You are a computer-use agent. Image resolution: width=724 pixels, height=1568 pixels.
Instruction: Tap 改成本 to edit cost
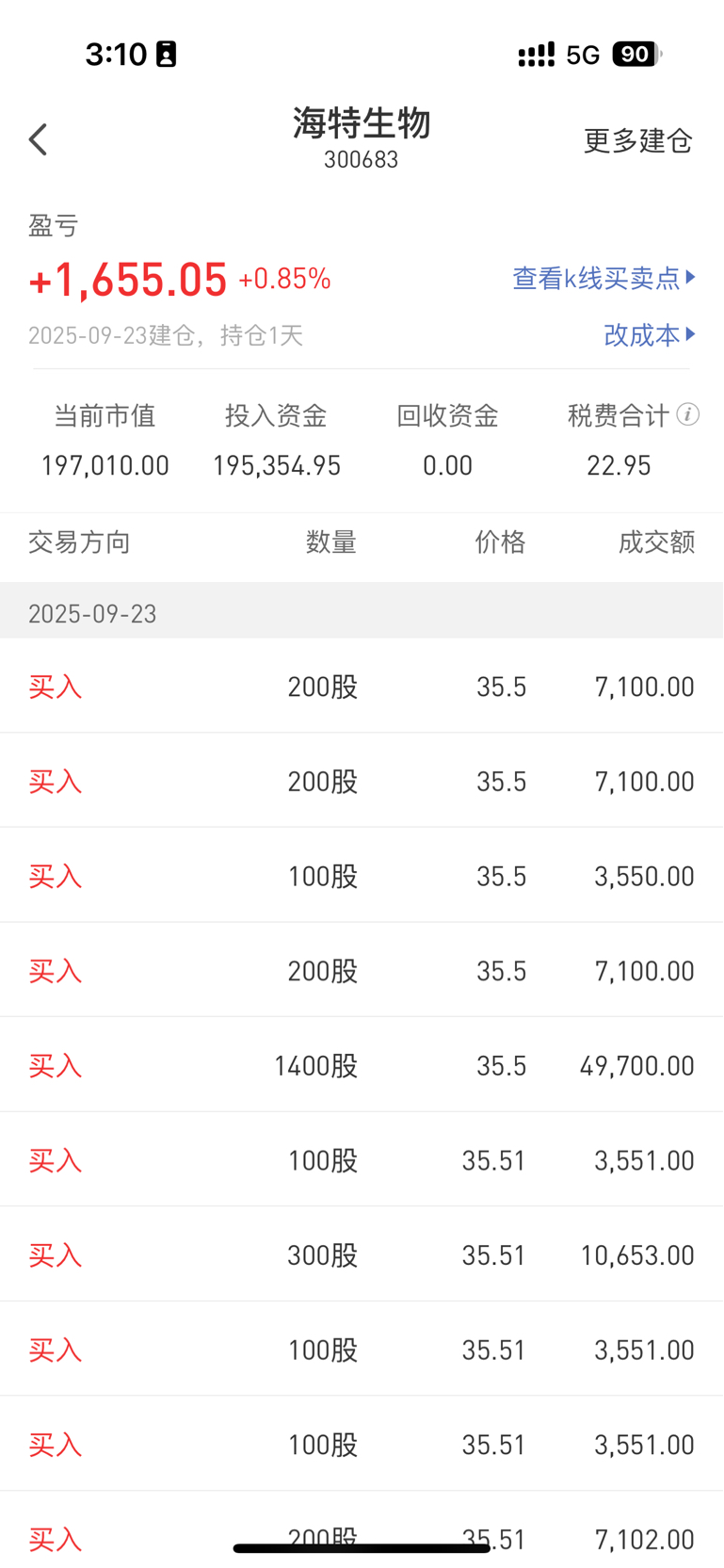(650, 334)
